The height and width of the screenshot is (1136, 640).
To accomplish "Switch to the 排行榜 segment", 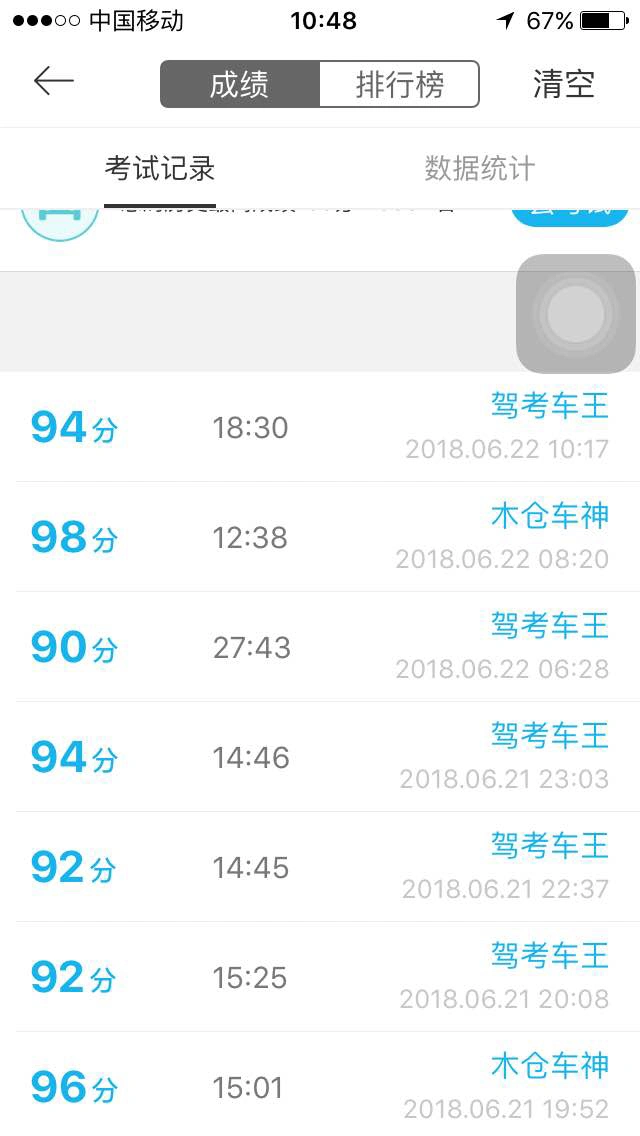I will point(399,84).
